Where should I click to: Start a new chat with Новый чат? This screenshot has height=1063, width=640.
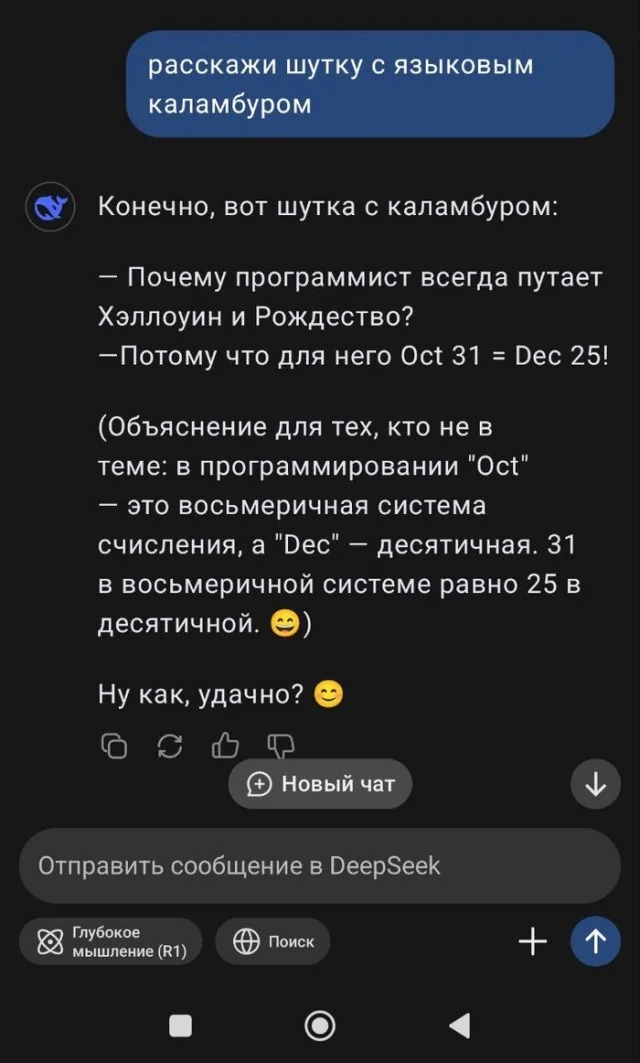pos(320,784)
